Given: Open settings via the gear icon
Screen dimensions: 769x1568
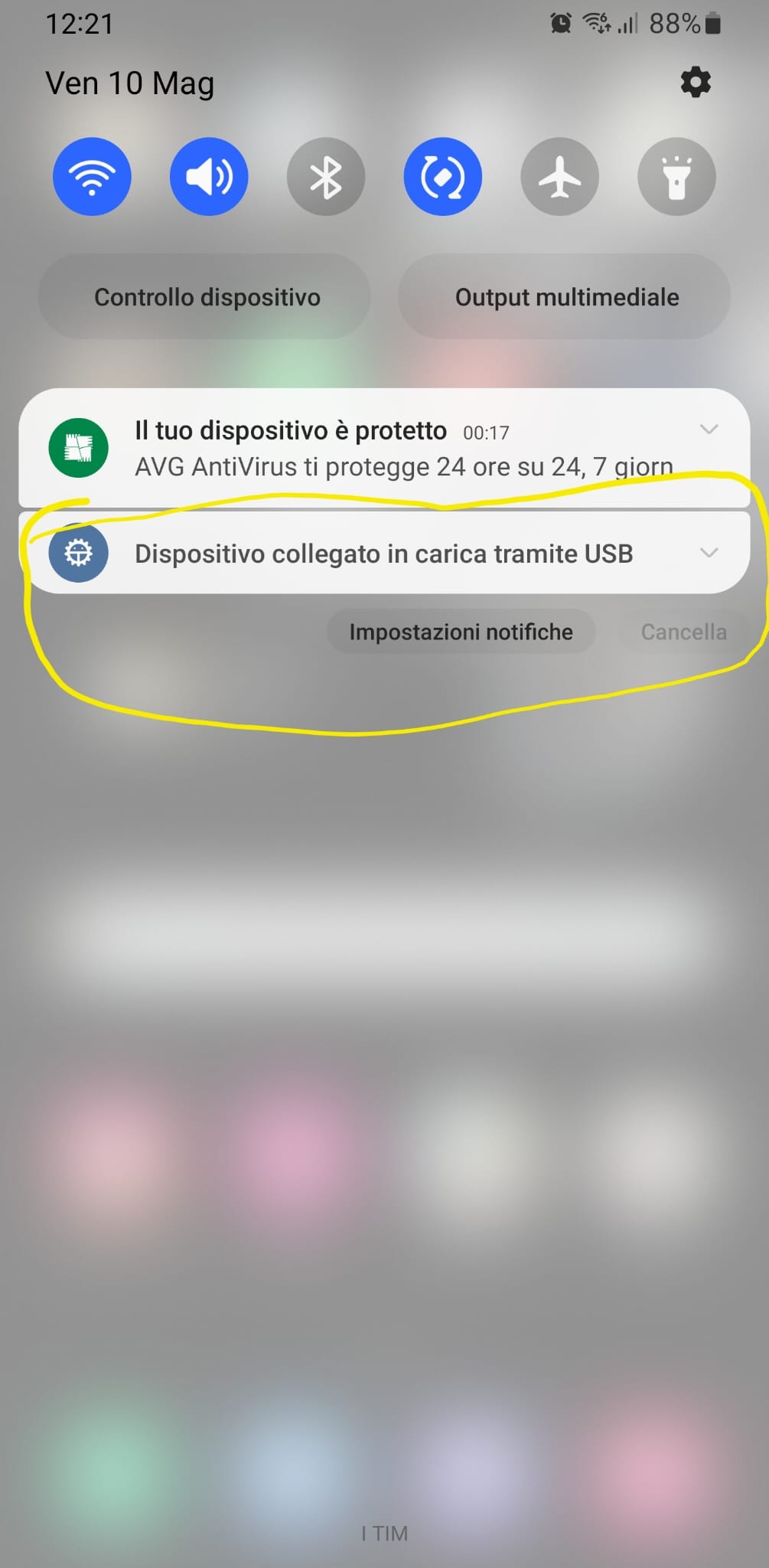Looking at the screenshot, I should pyautogui.click(x=695, y=82).
